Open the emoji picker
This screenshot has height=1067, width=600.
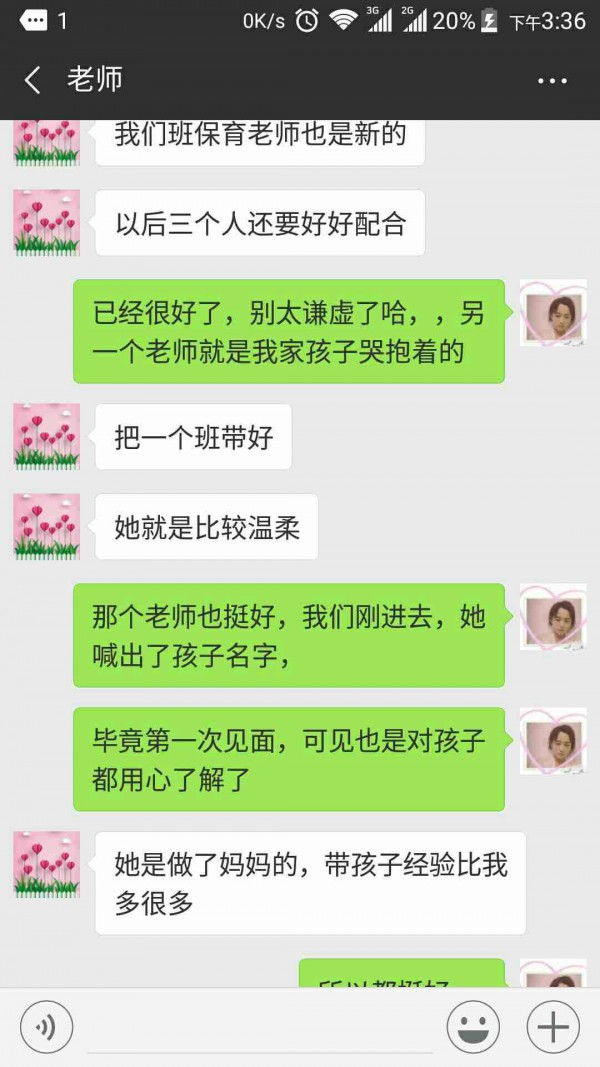coord(472,1026)
